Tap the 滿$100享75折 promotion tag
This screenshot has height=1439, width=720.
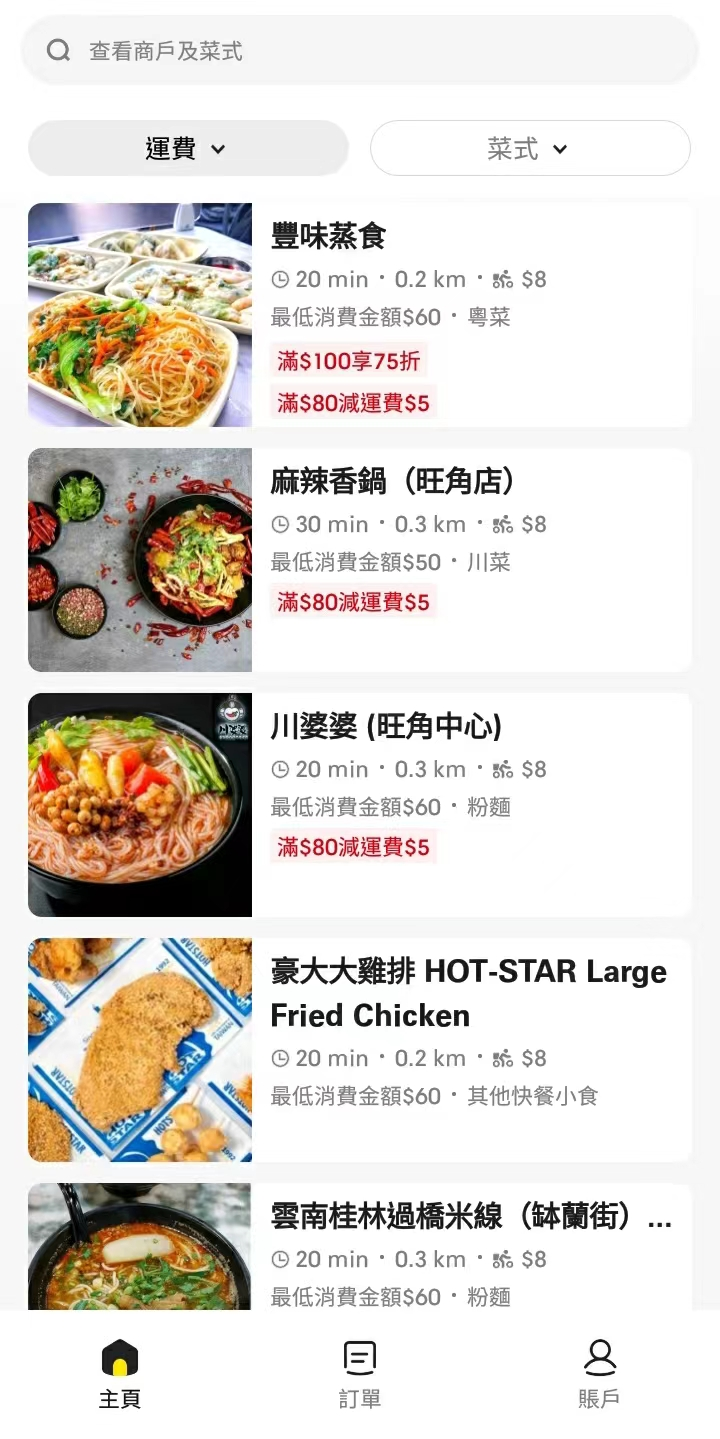click(348, 361)
